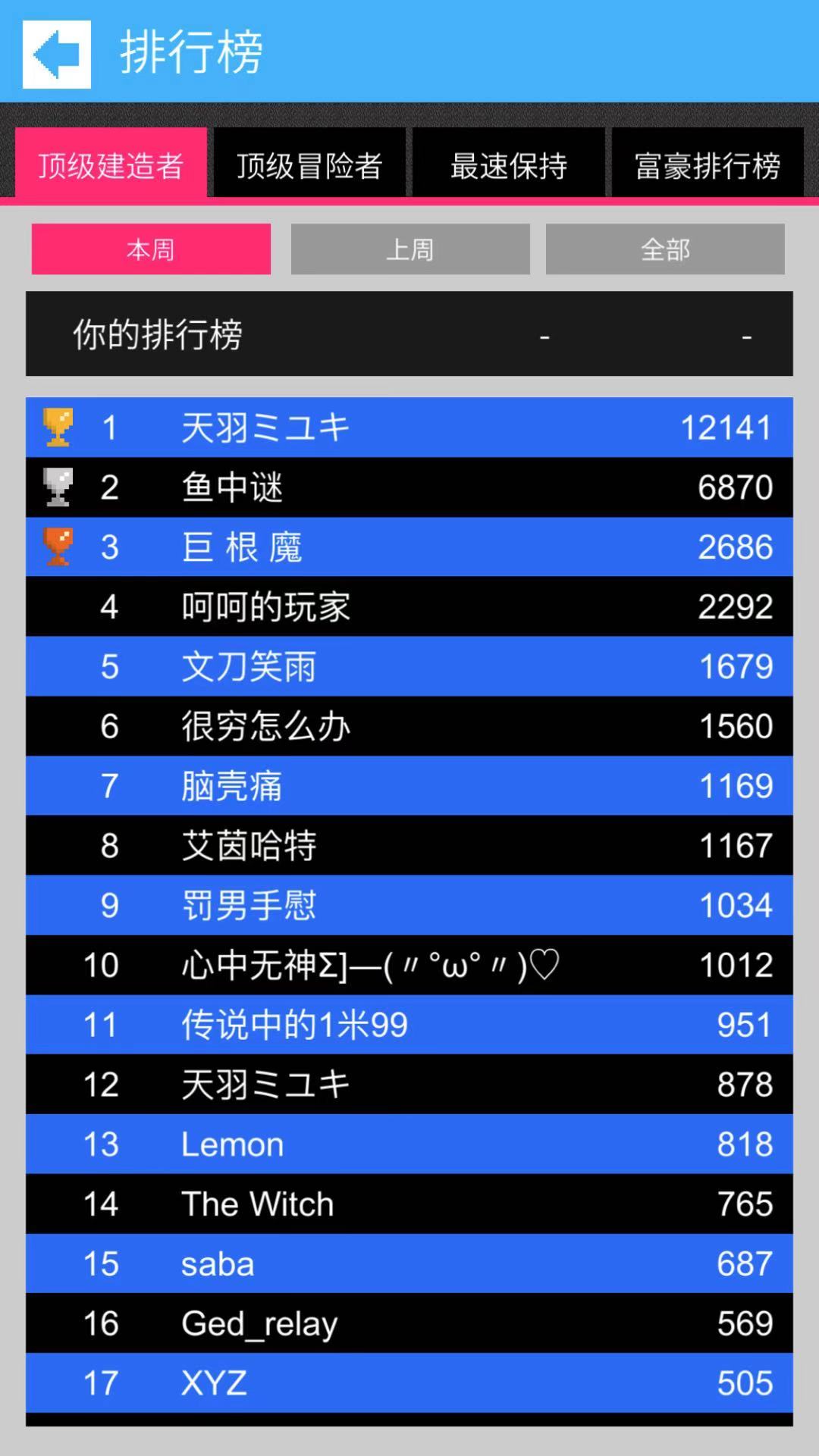
Task: Switch to the 顶级冒险者 tab
Action: 309,164
